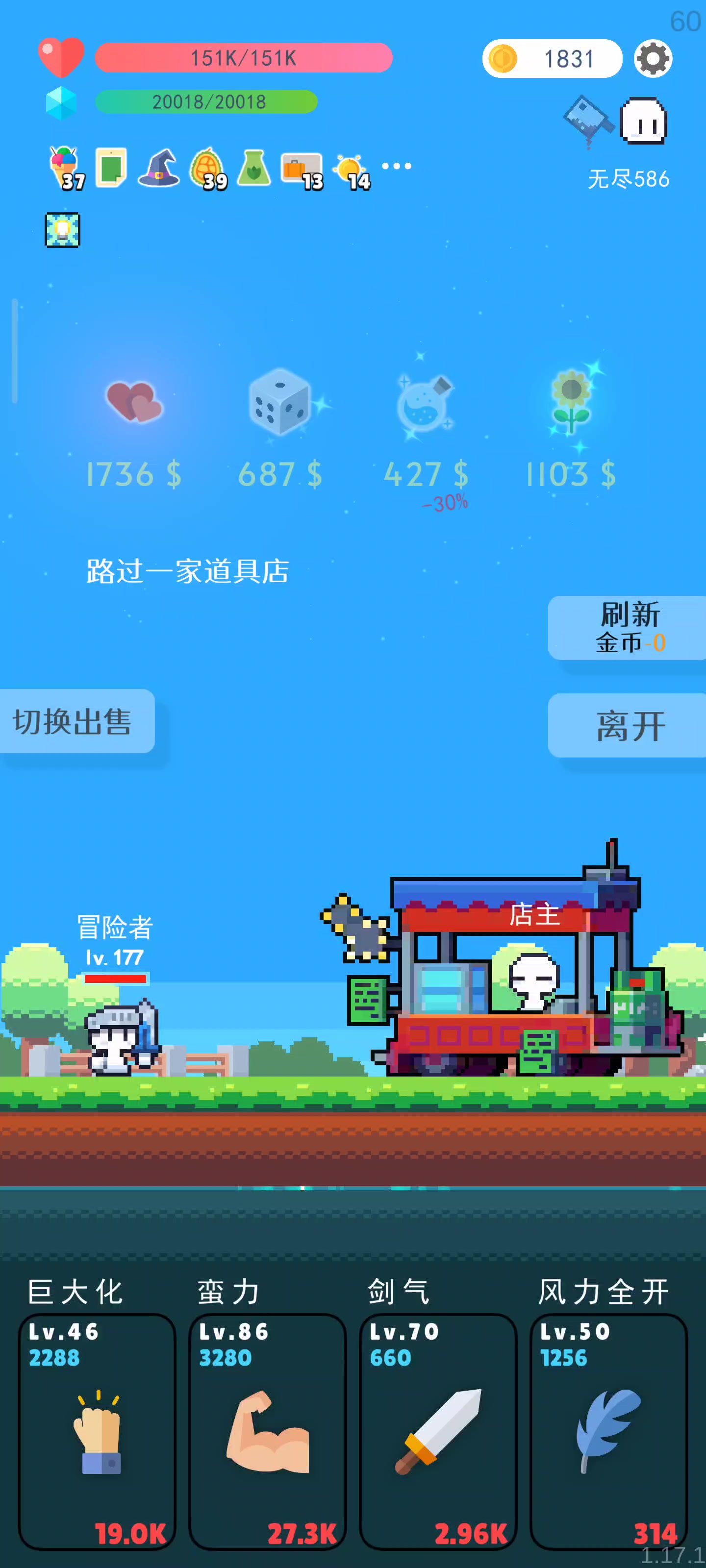Open the settings gear

653,58
